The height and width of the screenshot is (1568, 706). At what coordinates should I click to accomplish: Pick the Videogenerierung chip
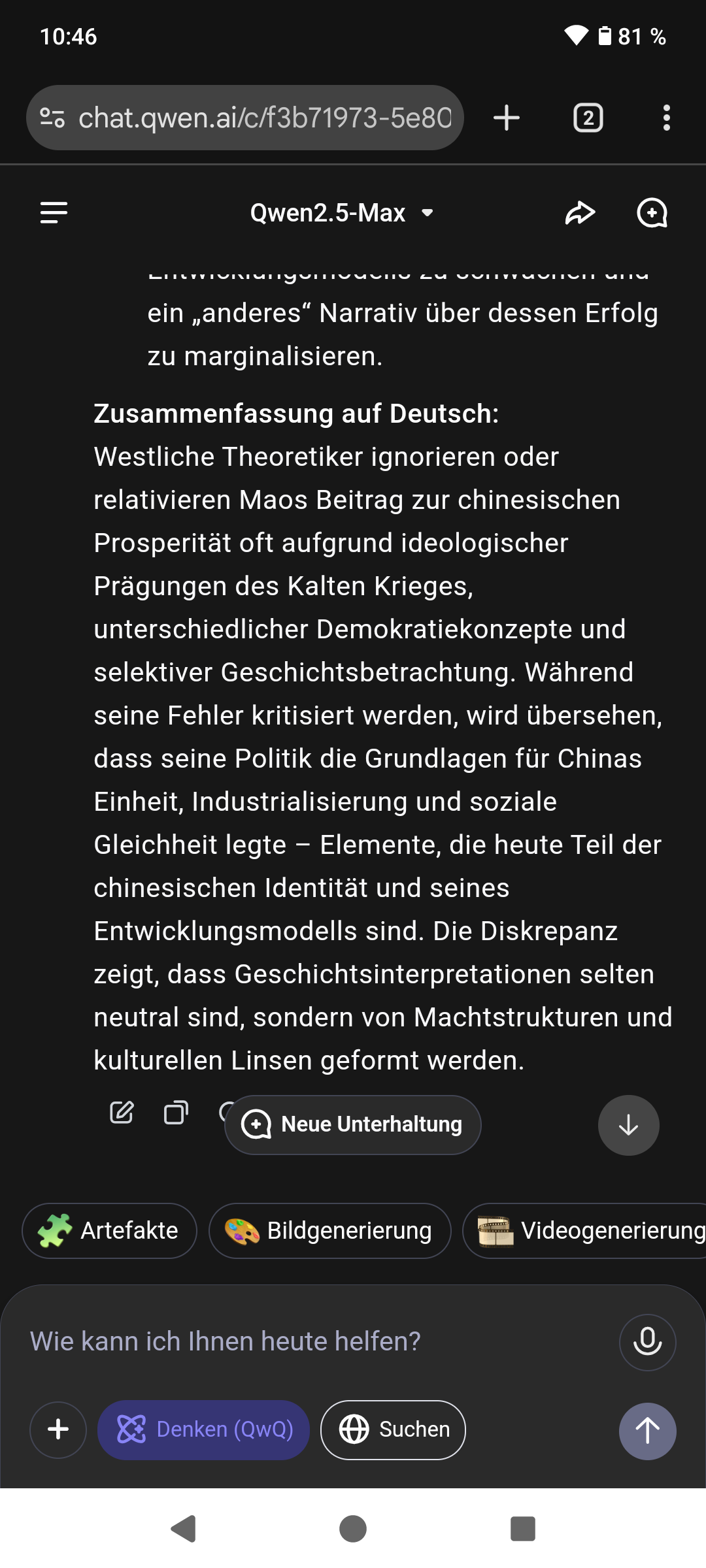tap(584, 1231)
